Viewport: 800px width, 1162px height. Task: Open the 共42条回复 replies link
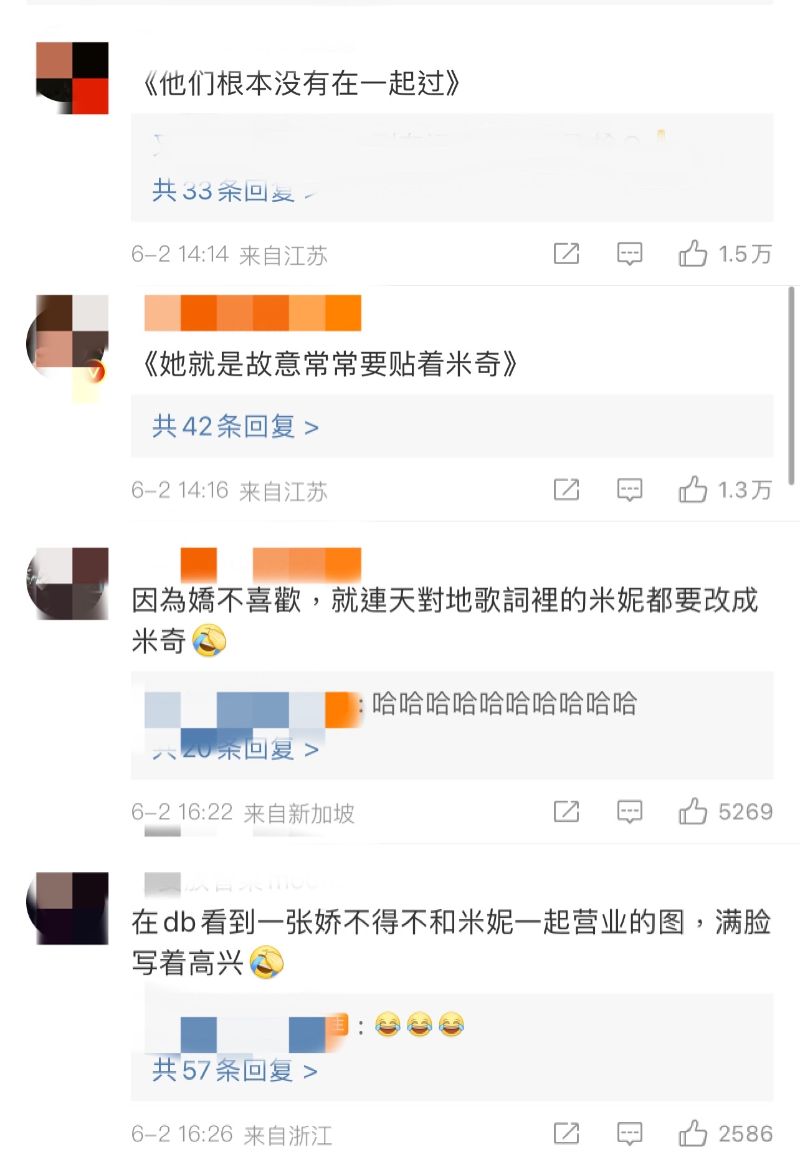click(x=236, y=427)
